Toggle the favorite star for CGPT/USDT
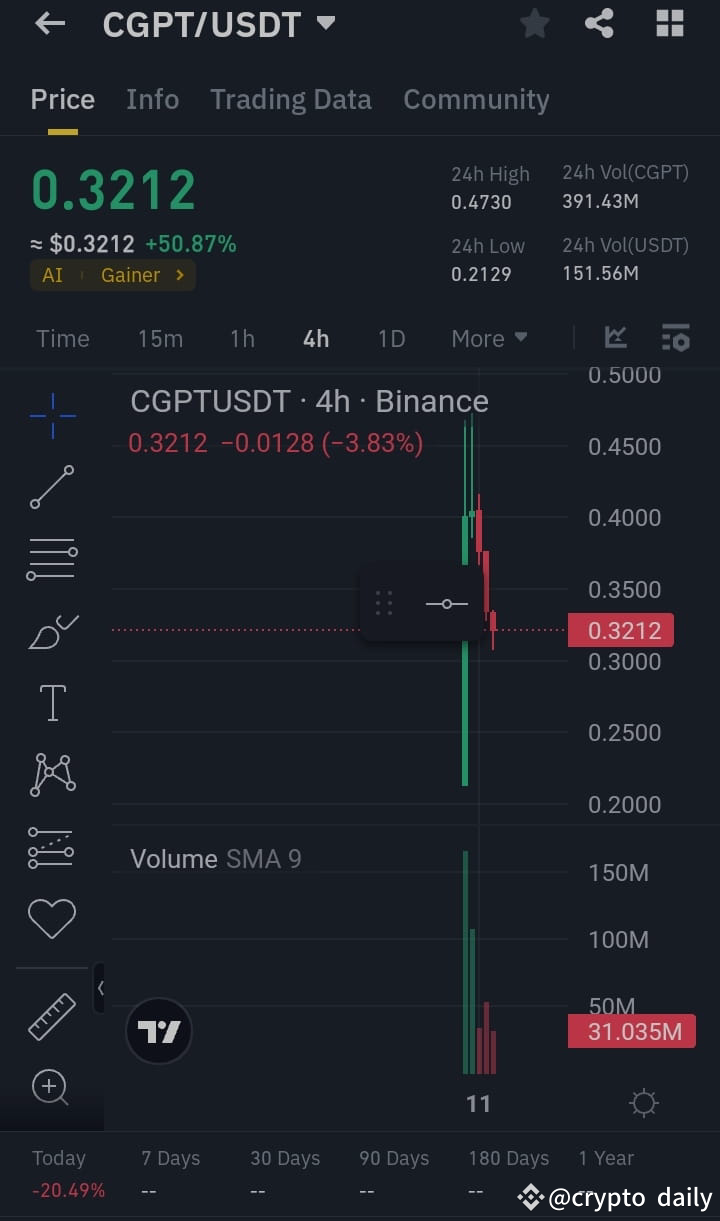 534,24
